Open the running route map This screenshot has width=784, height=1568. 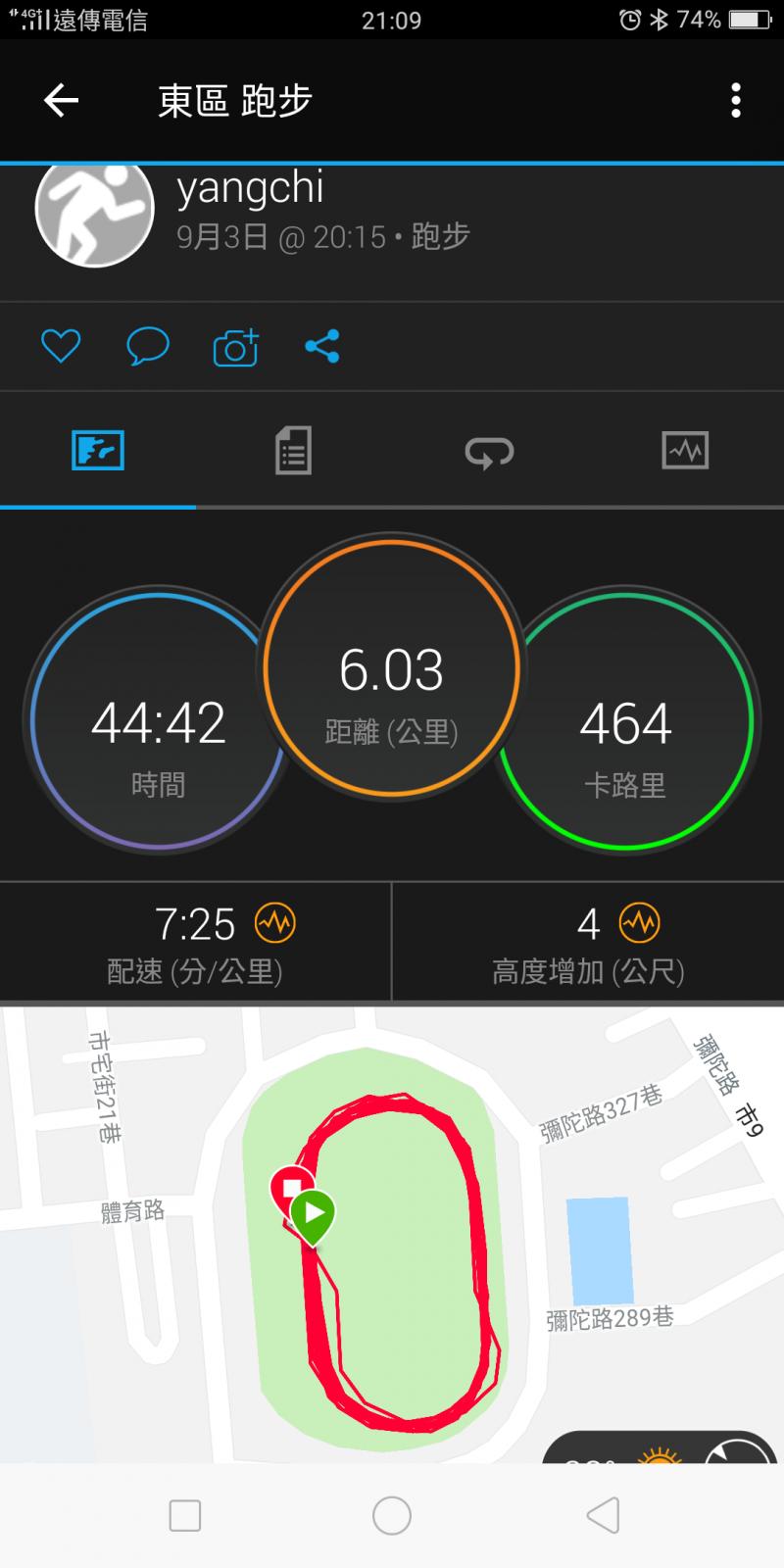tap(392, 1233)
